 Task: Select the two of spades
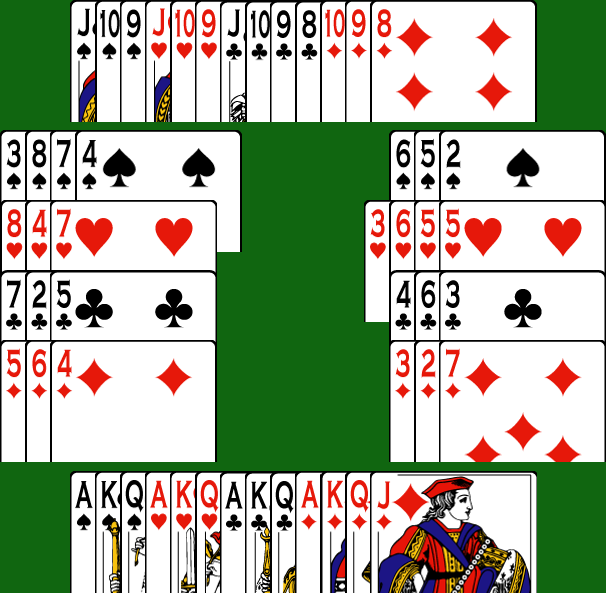(522, 165)
